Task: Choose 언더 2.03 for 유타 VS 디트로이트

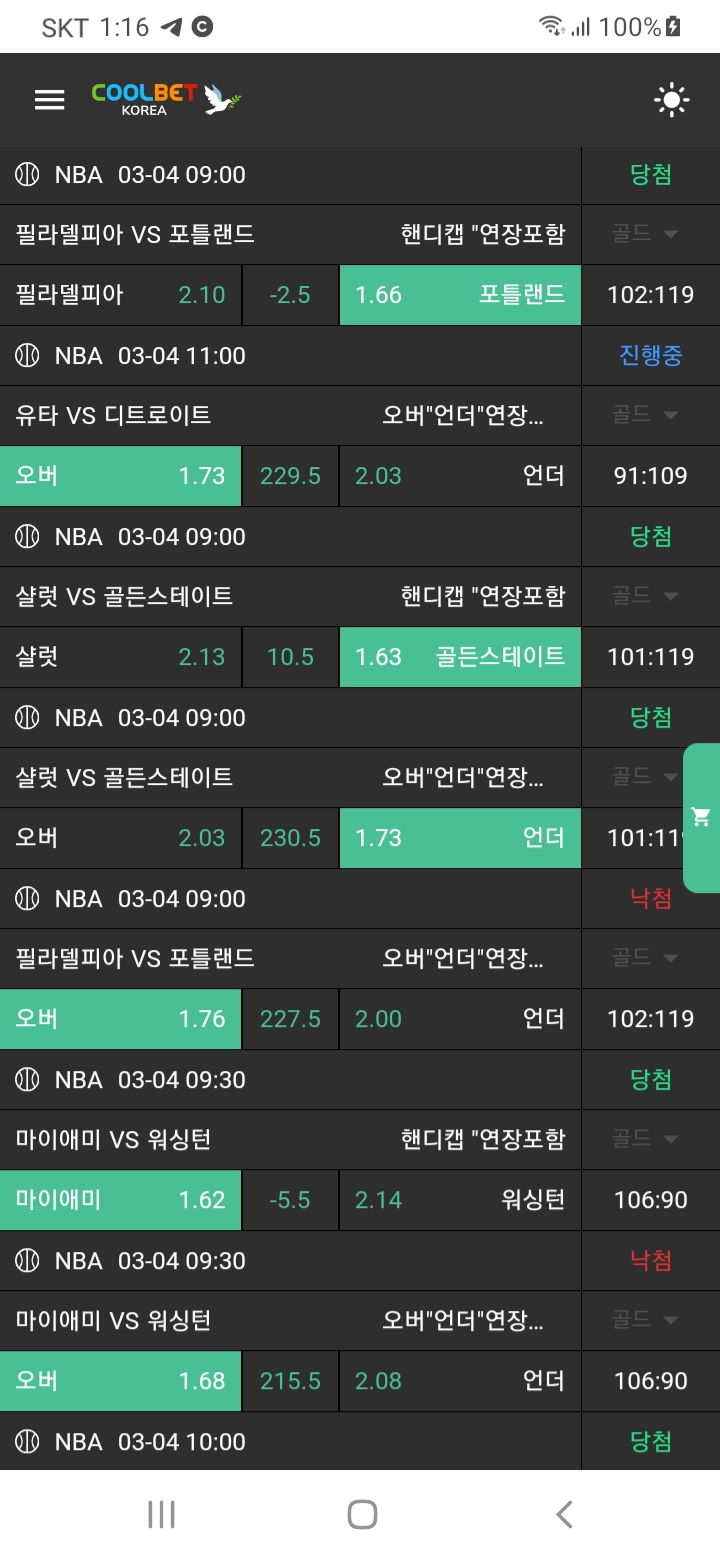Action: tap(460, 476)
